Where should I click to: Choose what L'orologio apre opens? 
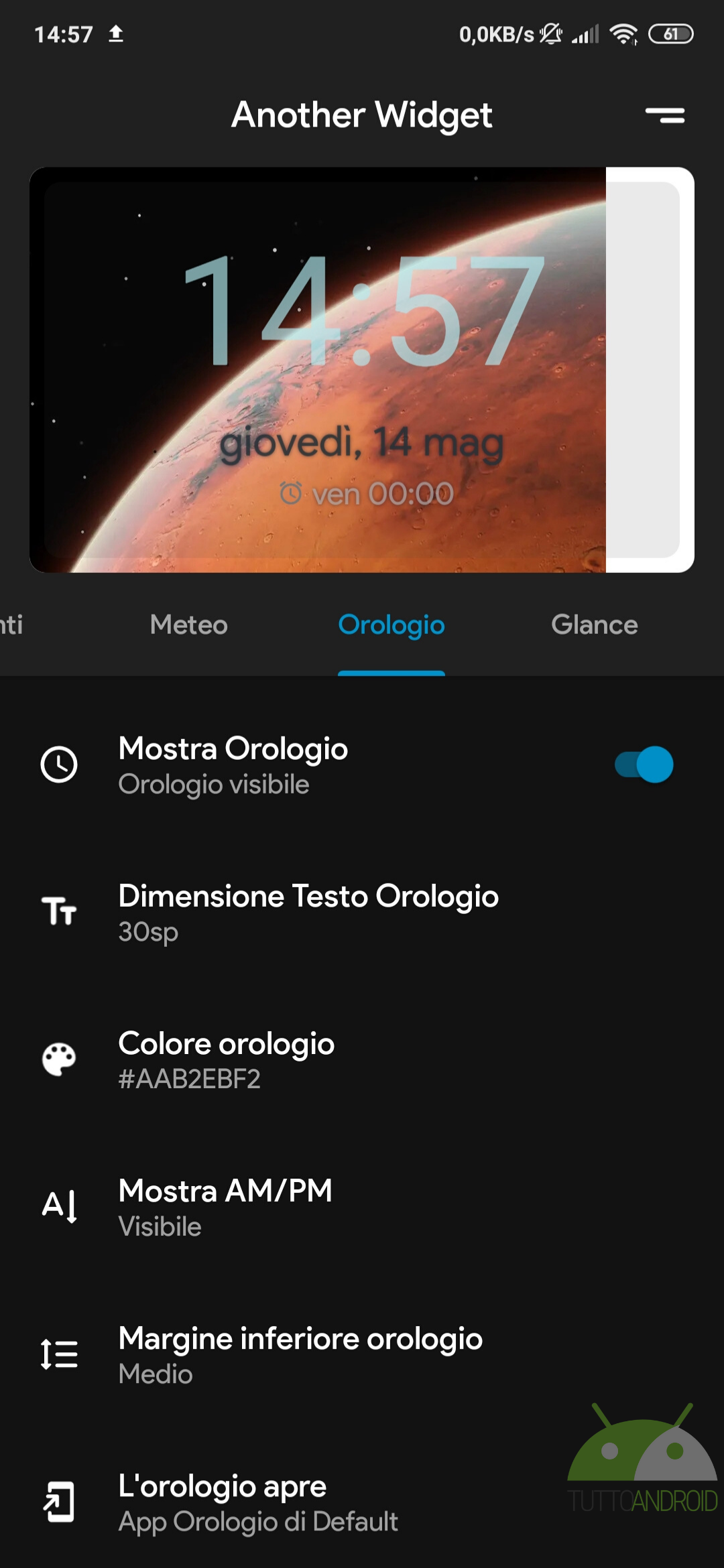[362, 1502]
